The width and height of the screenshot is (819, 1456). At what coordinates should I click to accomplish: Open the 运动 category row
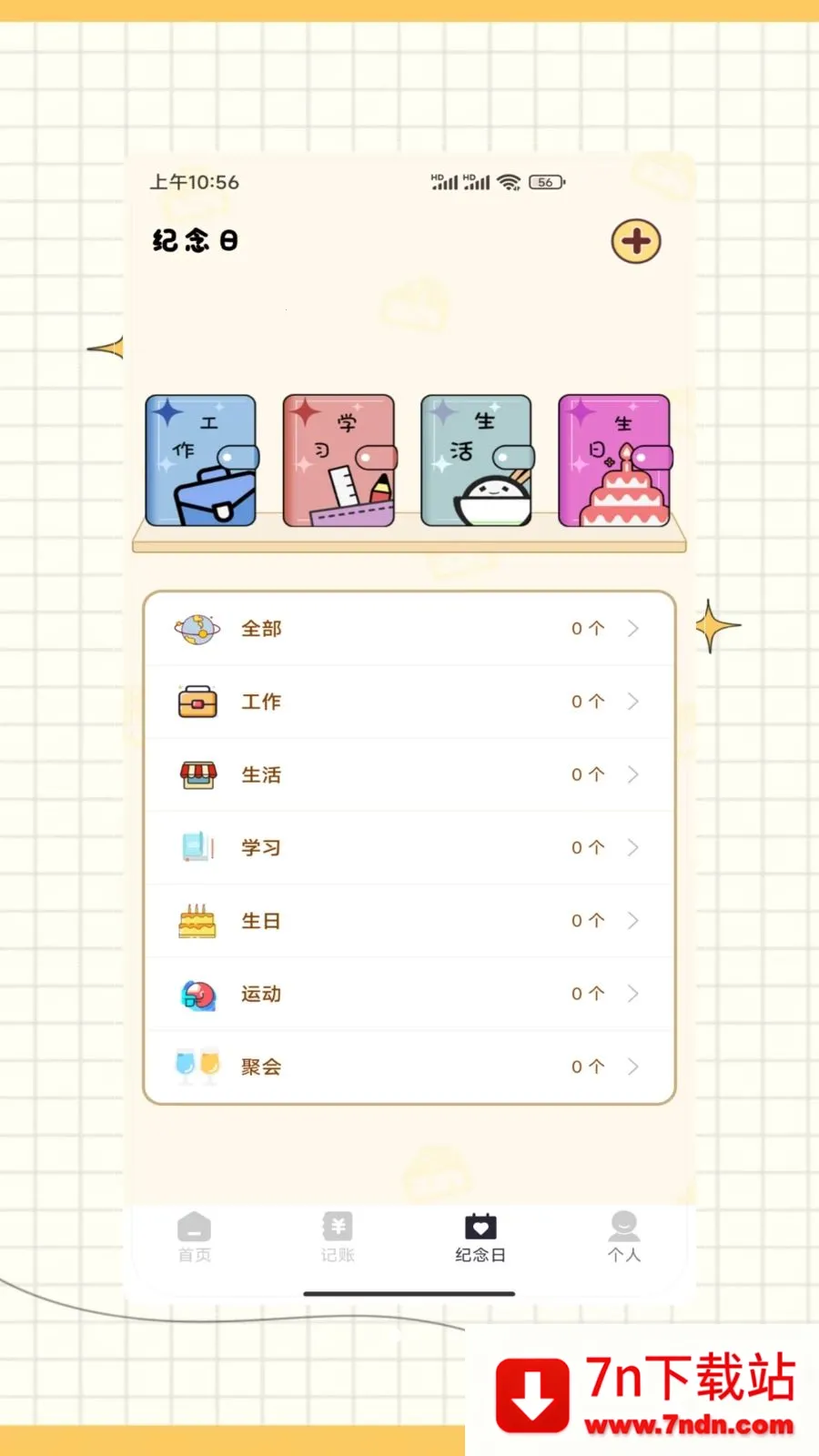click(x=409, y=994)
